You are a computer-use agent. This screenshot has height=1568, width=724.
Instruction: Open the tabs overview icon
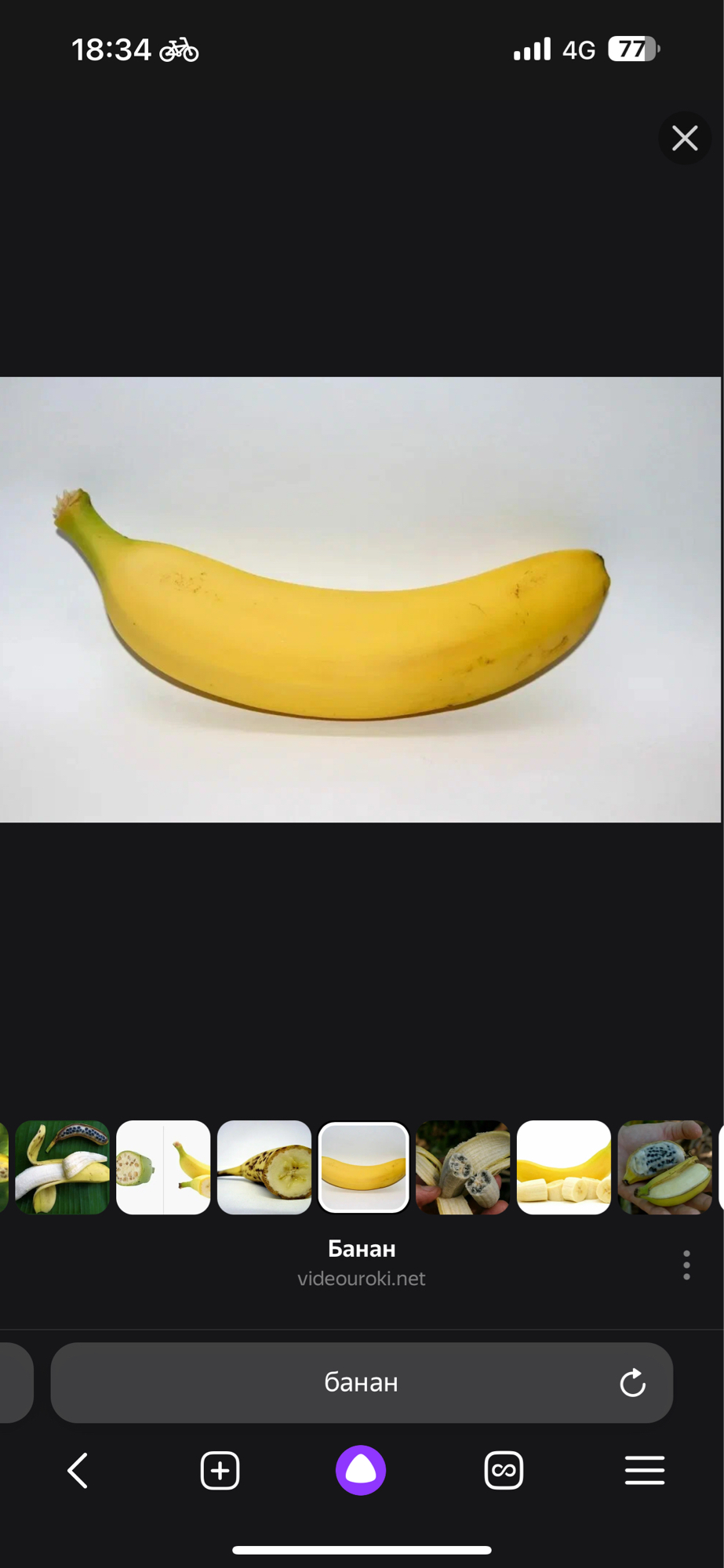[x=504, y=1470]
